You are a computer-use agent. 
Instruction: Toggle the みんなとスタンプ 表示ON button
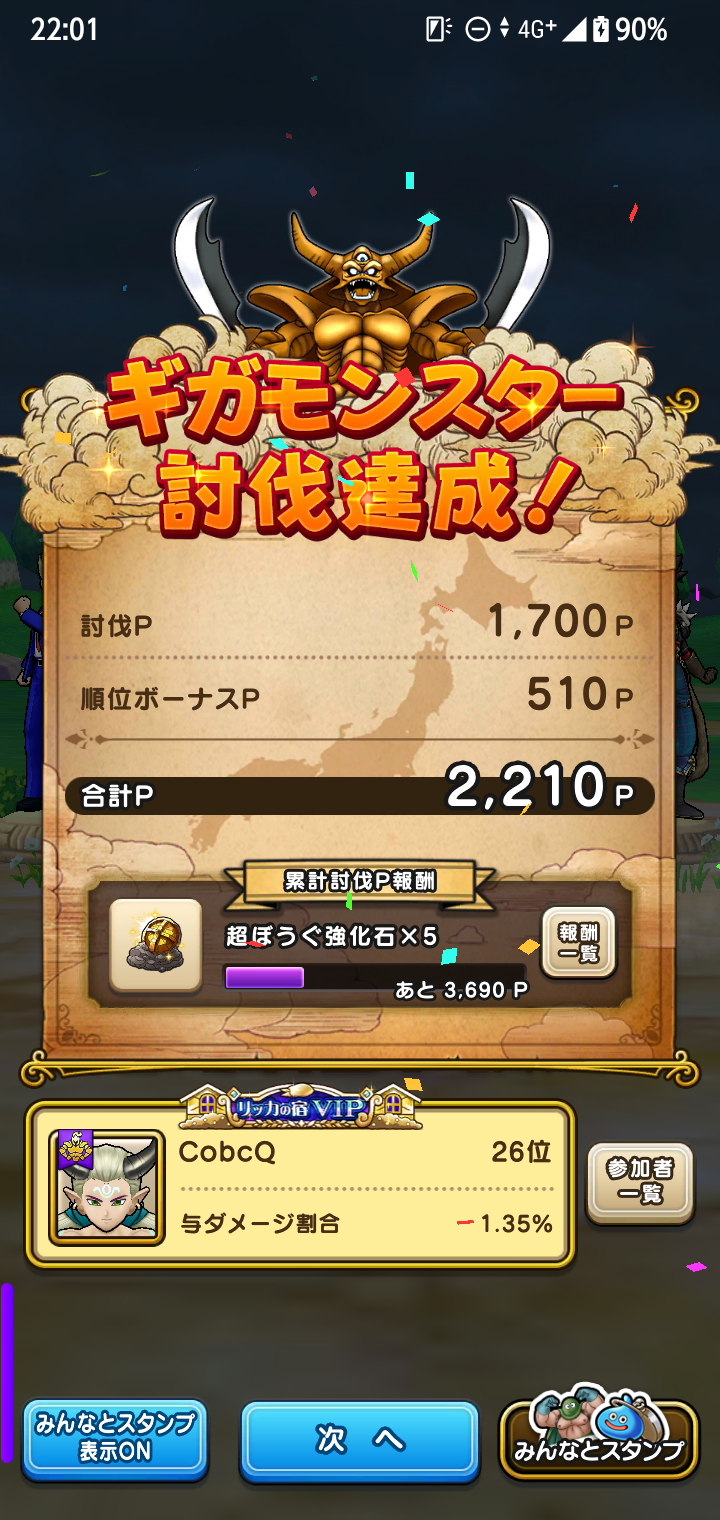click(x=115, y=1438)
